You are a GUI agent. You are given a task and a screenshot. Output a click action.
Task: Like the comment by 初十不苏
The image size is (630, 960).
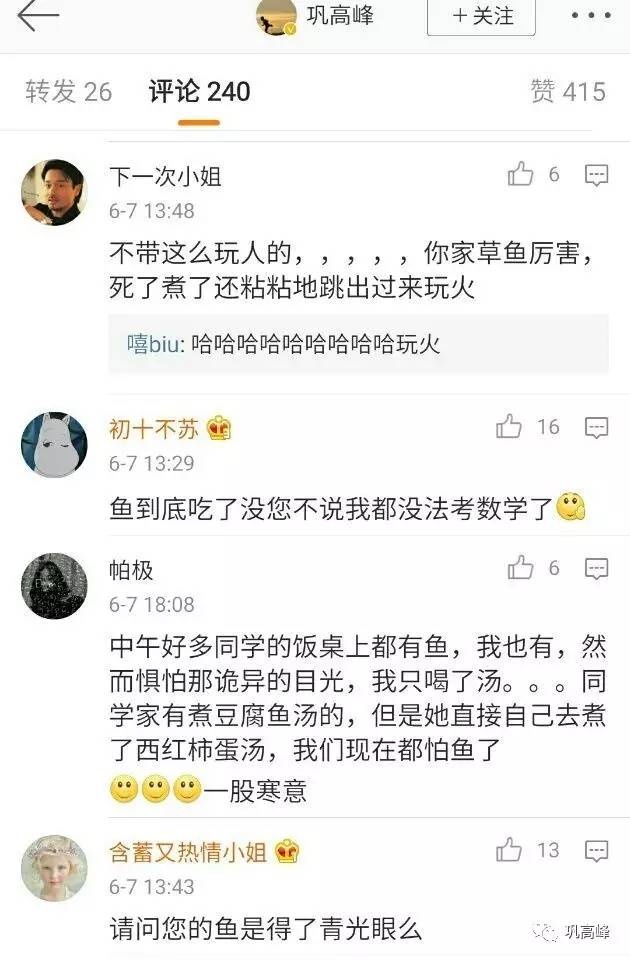(509, 428)
